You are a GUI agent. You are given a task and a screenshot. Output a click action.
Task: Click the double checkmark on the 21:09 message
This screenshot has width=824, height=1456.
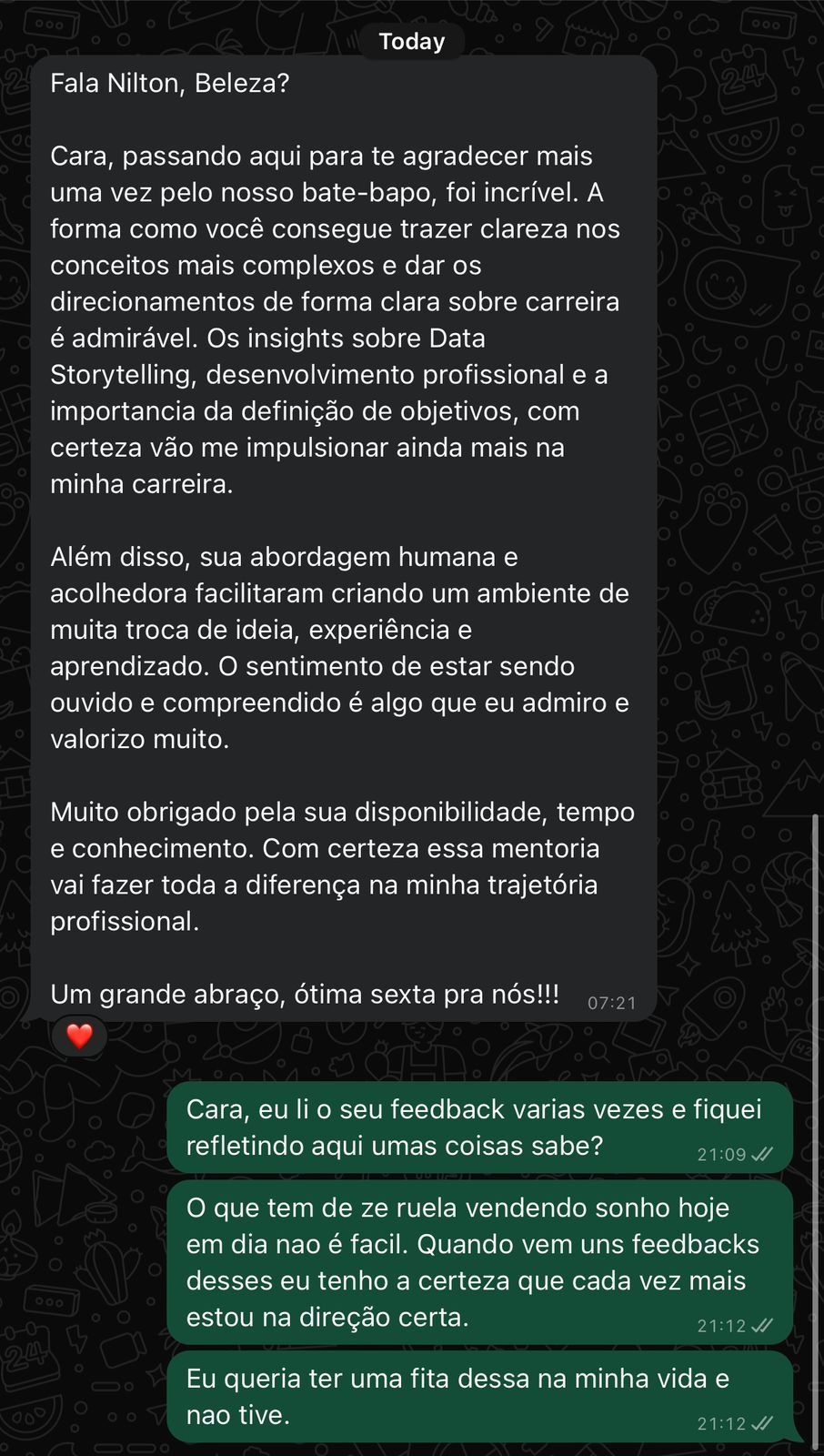click(760, 1153)
